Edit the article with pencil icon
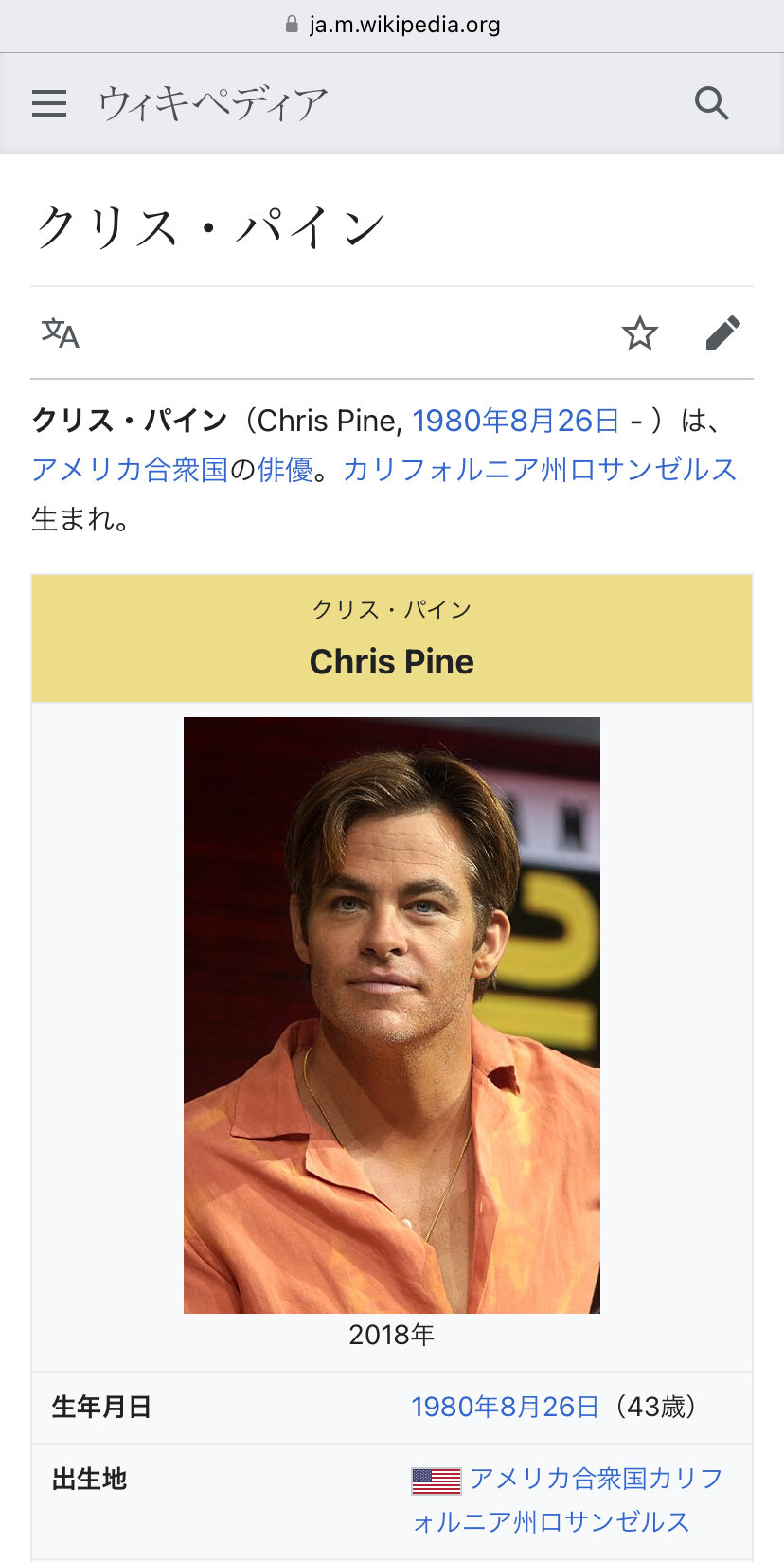The image size is (784, 1562). pyautogui.click(x=722, y=333)
